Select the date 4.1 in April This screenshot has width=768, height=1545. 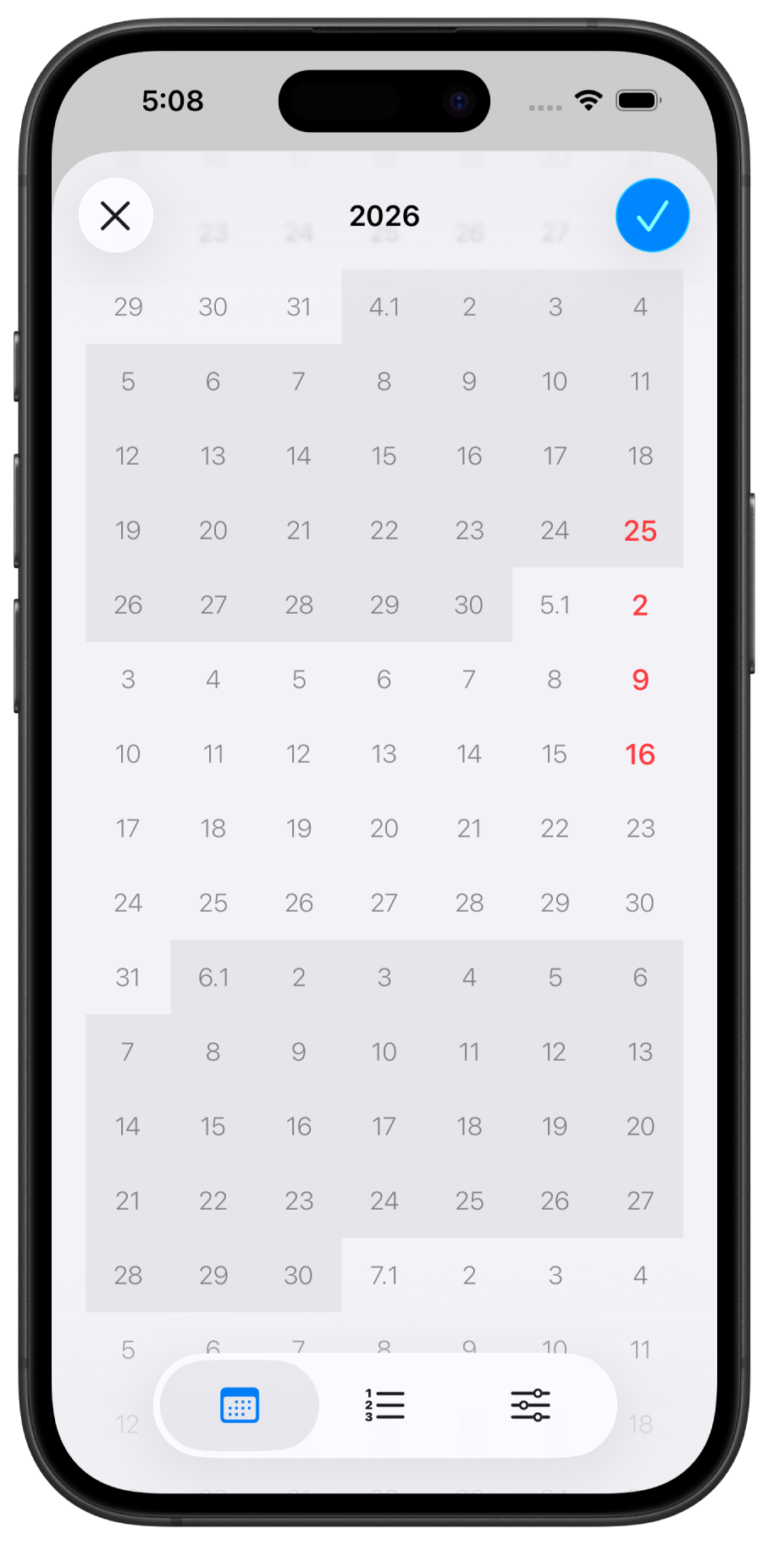point(384,307)
